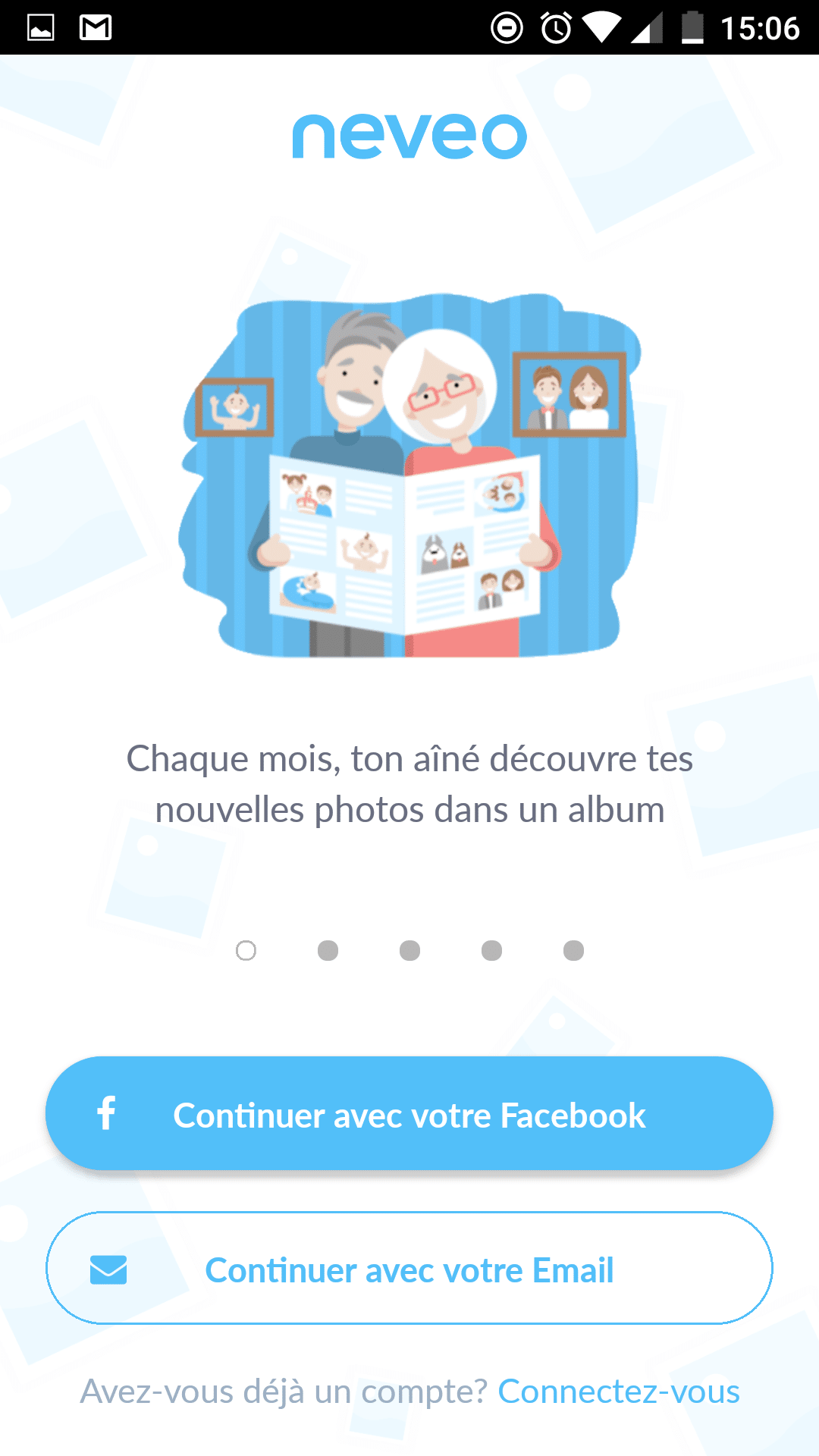The width and height of the screenshot is (819, 1456).
Task: Open the Connectez-vous login link
Action: (618, 1392)
